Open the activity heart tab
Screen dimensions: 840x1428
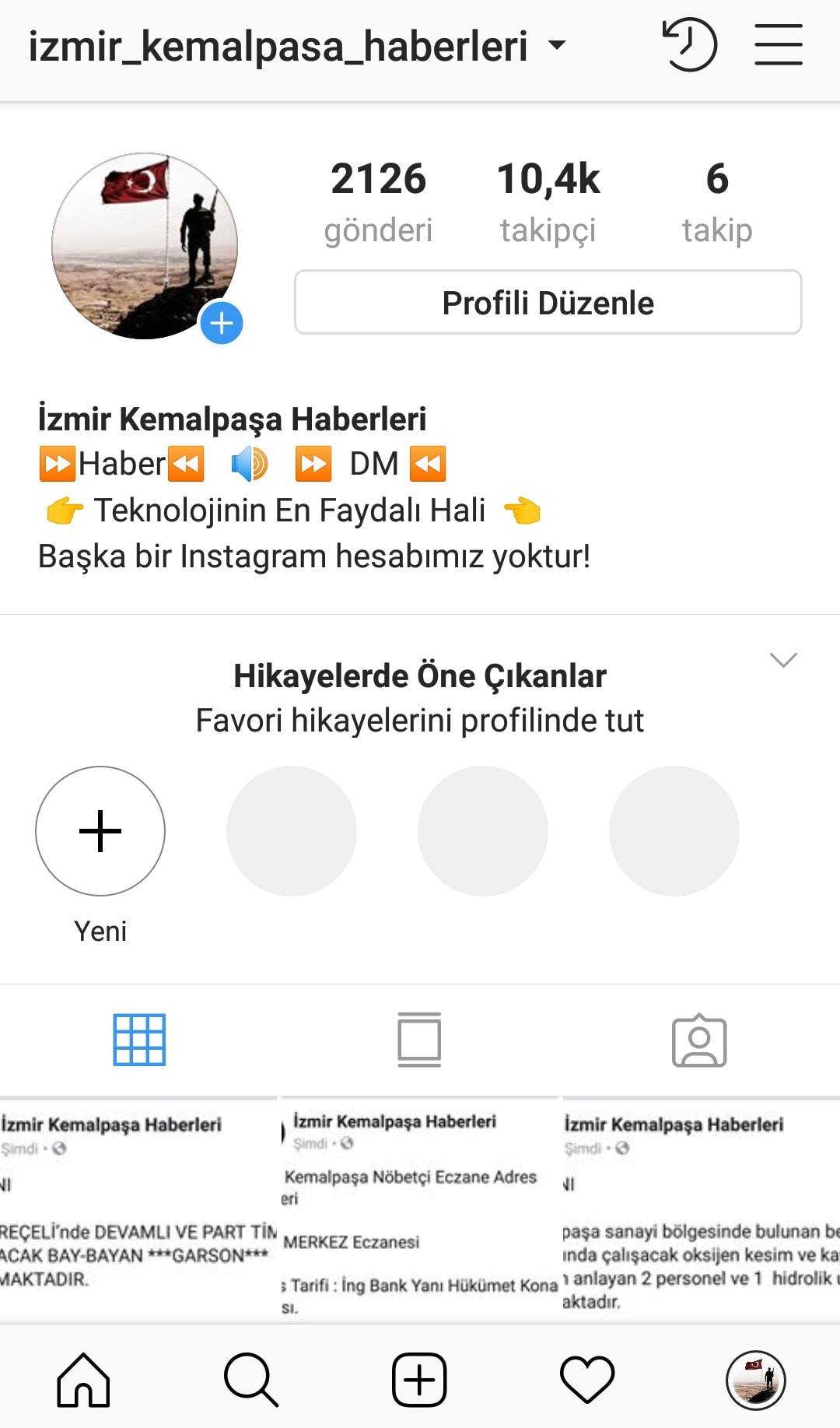587,1380
